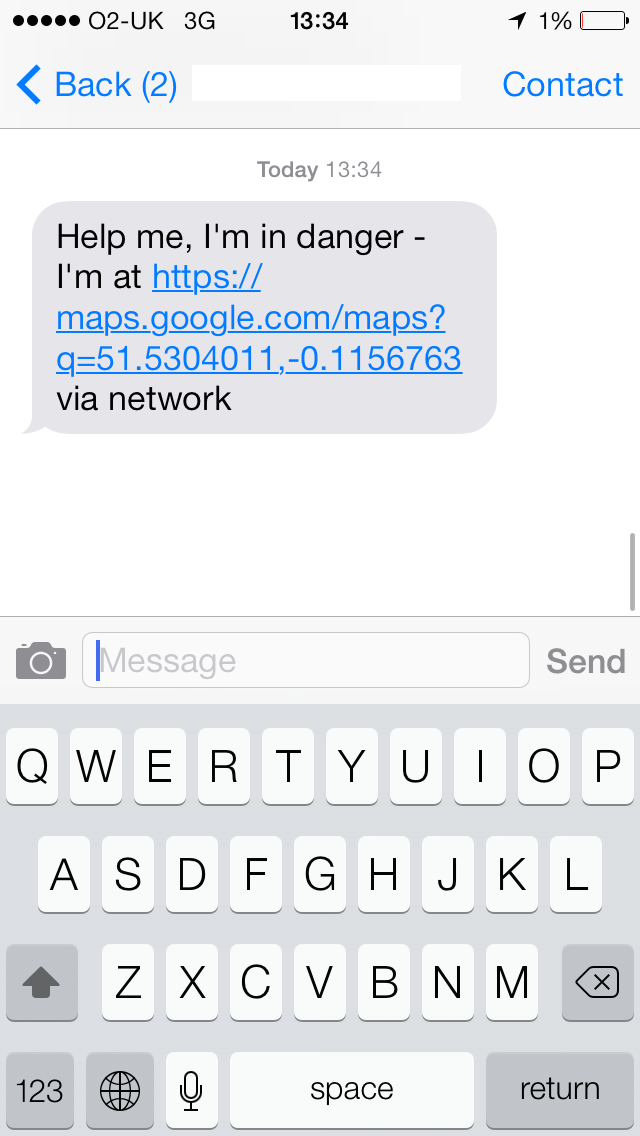Go back to the messages list
Screen dimensions: 640x1136
[96, 85]
